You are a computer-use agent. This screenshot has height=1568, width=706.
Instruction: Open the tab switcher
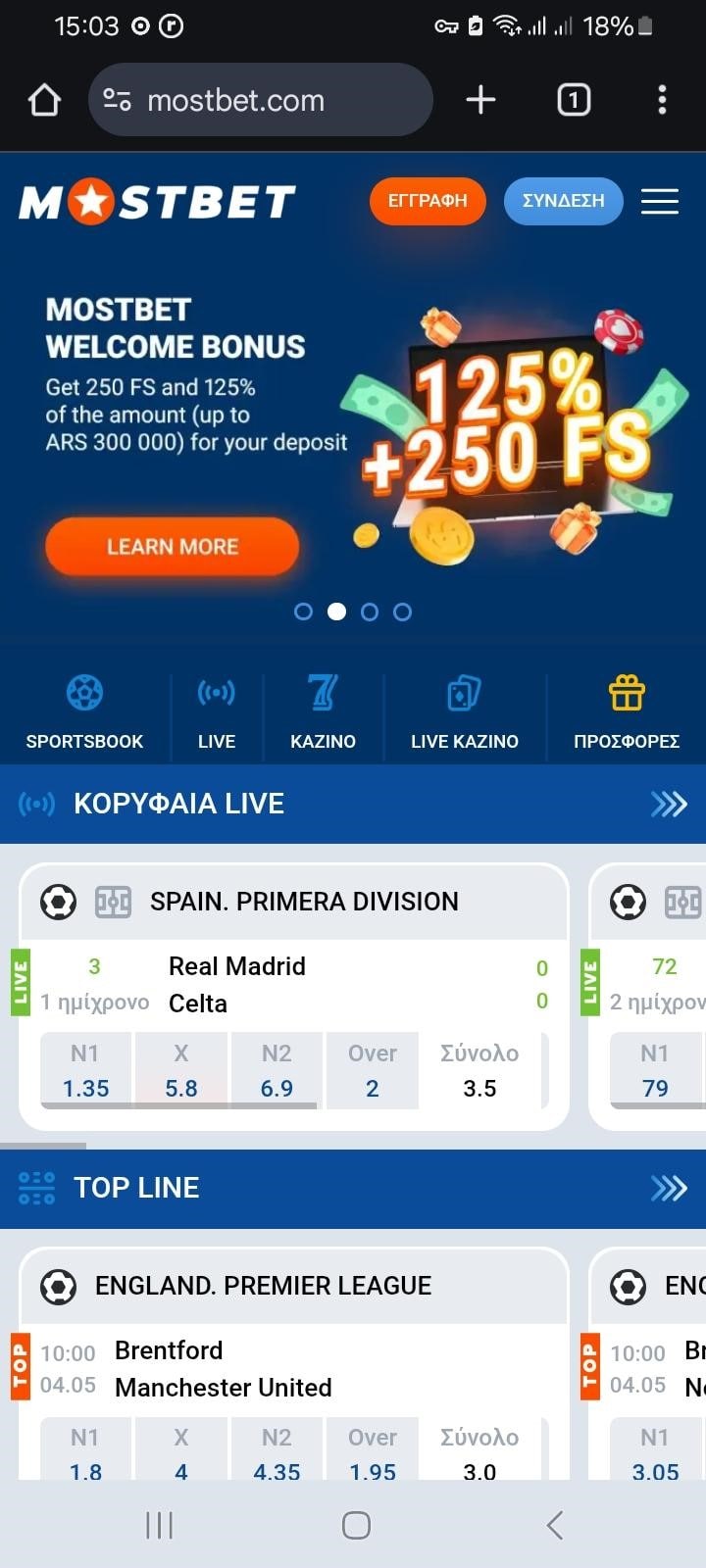(x=574, y=100)
